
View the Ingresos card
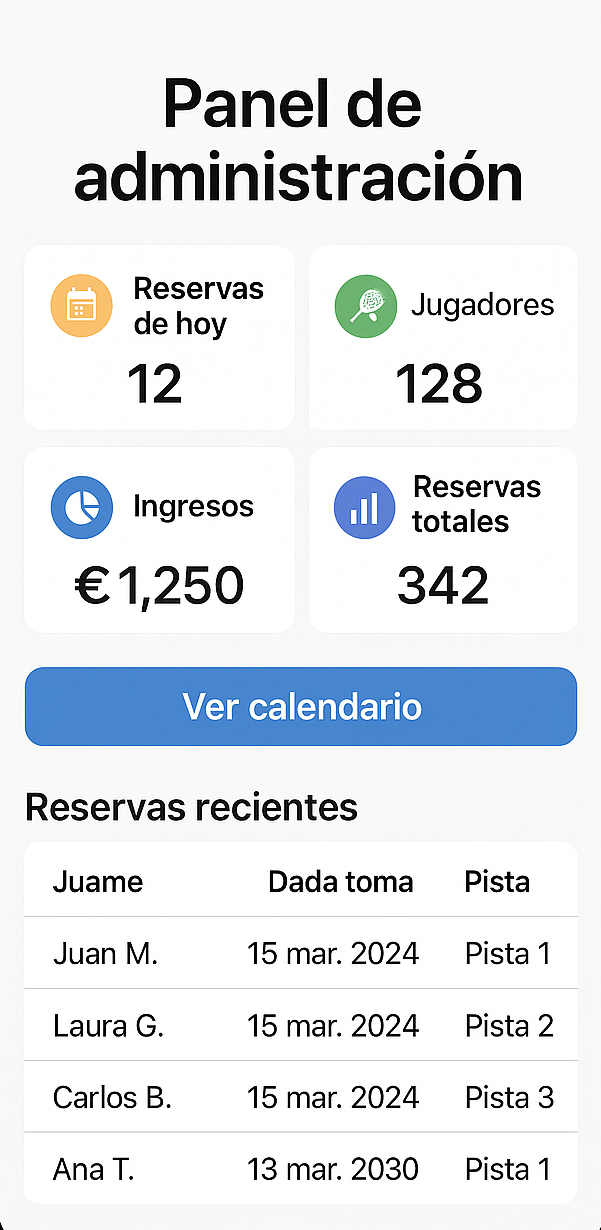coord(159,540)
